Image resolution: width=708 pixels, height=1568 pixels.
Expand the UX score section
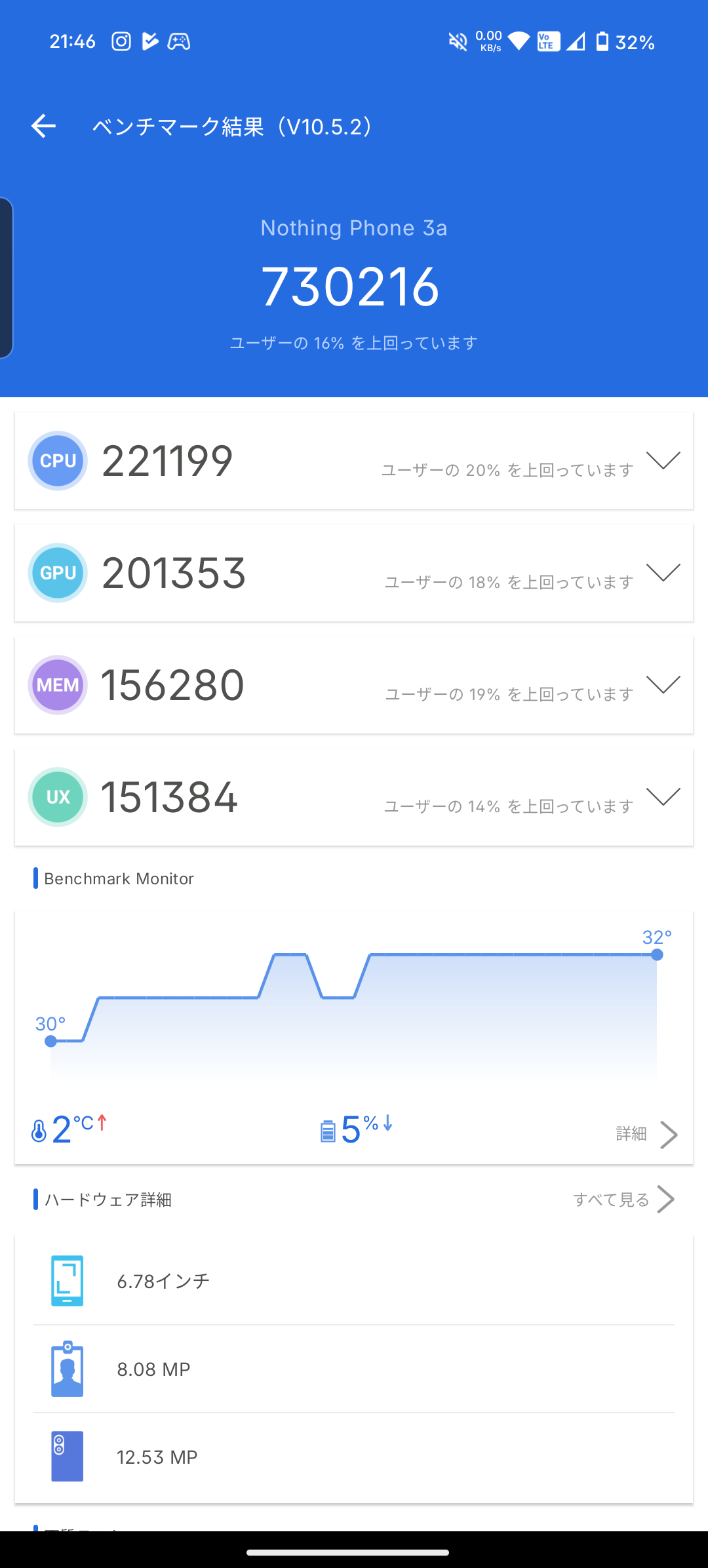click(x=663, y=797)
